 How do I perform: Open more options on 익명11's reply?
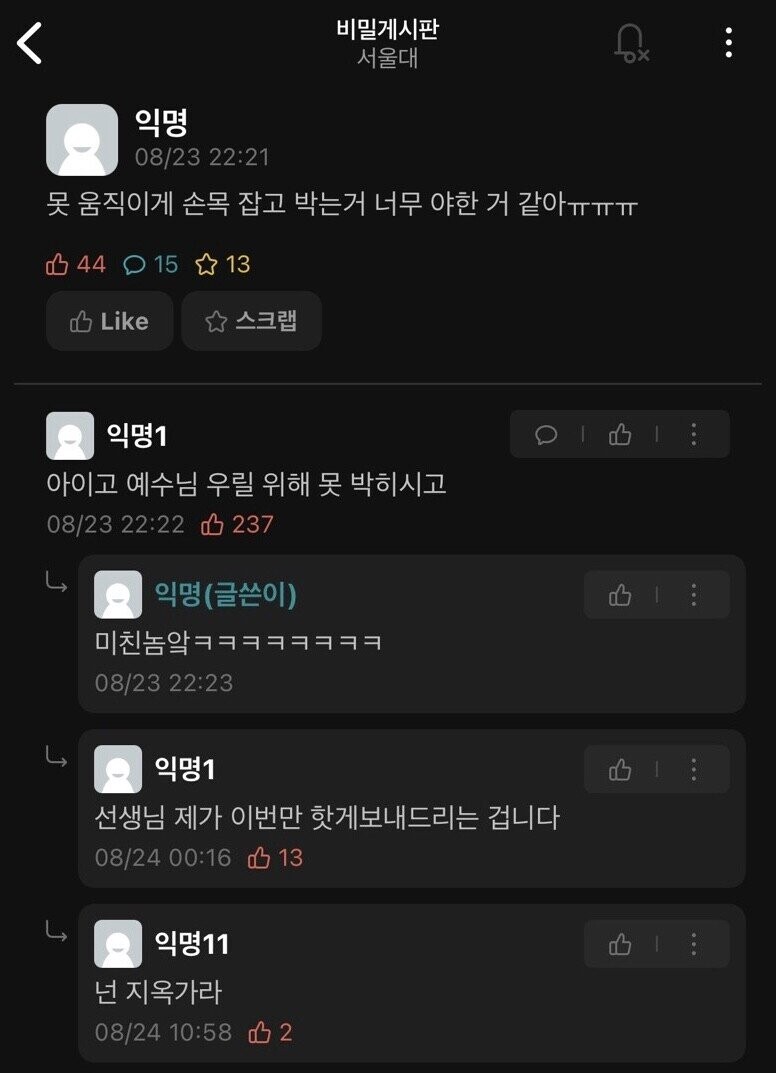point(693,944)
